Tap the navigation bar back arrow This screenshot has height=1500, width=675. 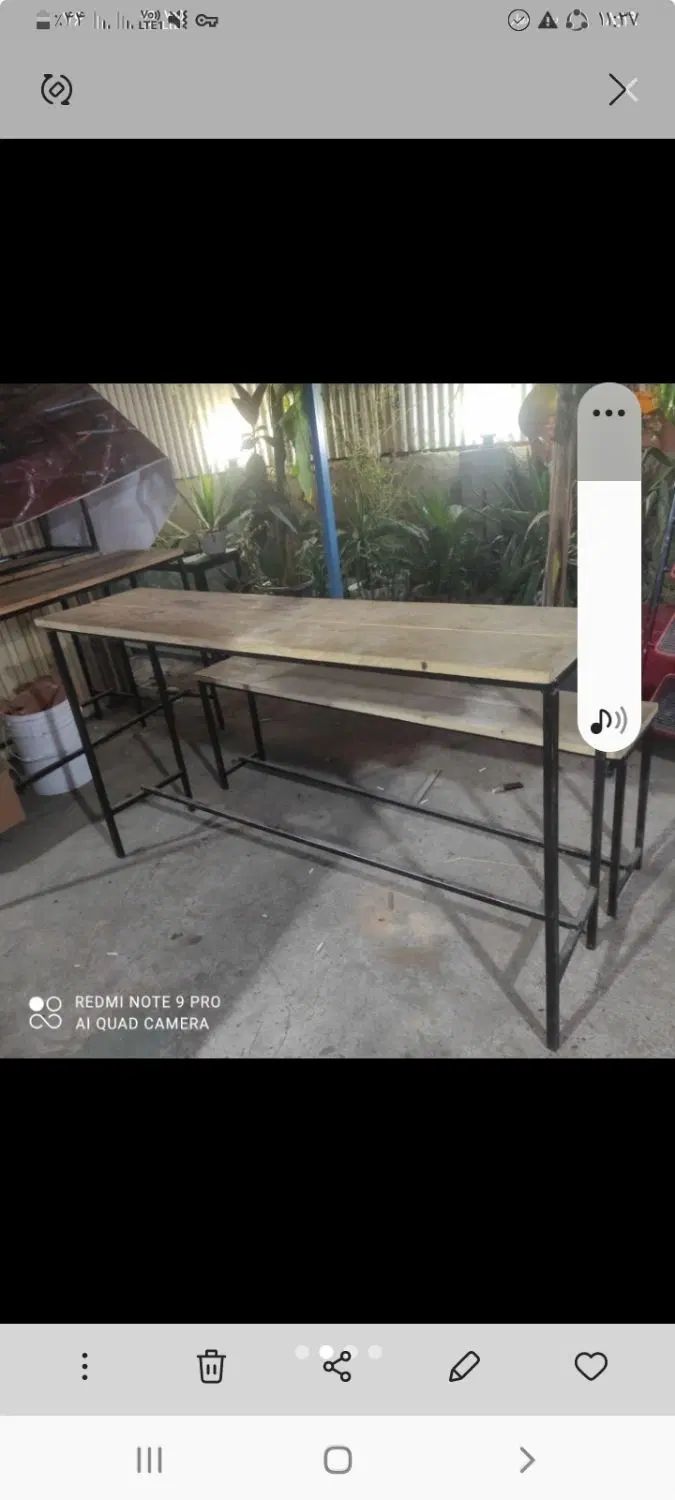point(526,1460)
